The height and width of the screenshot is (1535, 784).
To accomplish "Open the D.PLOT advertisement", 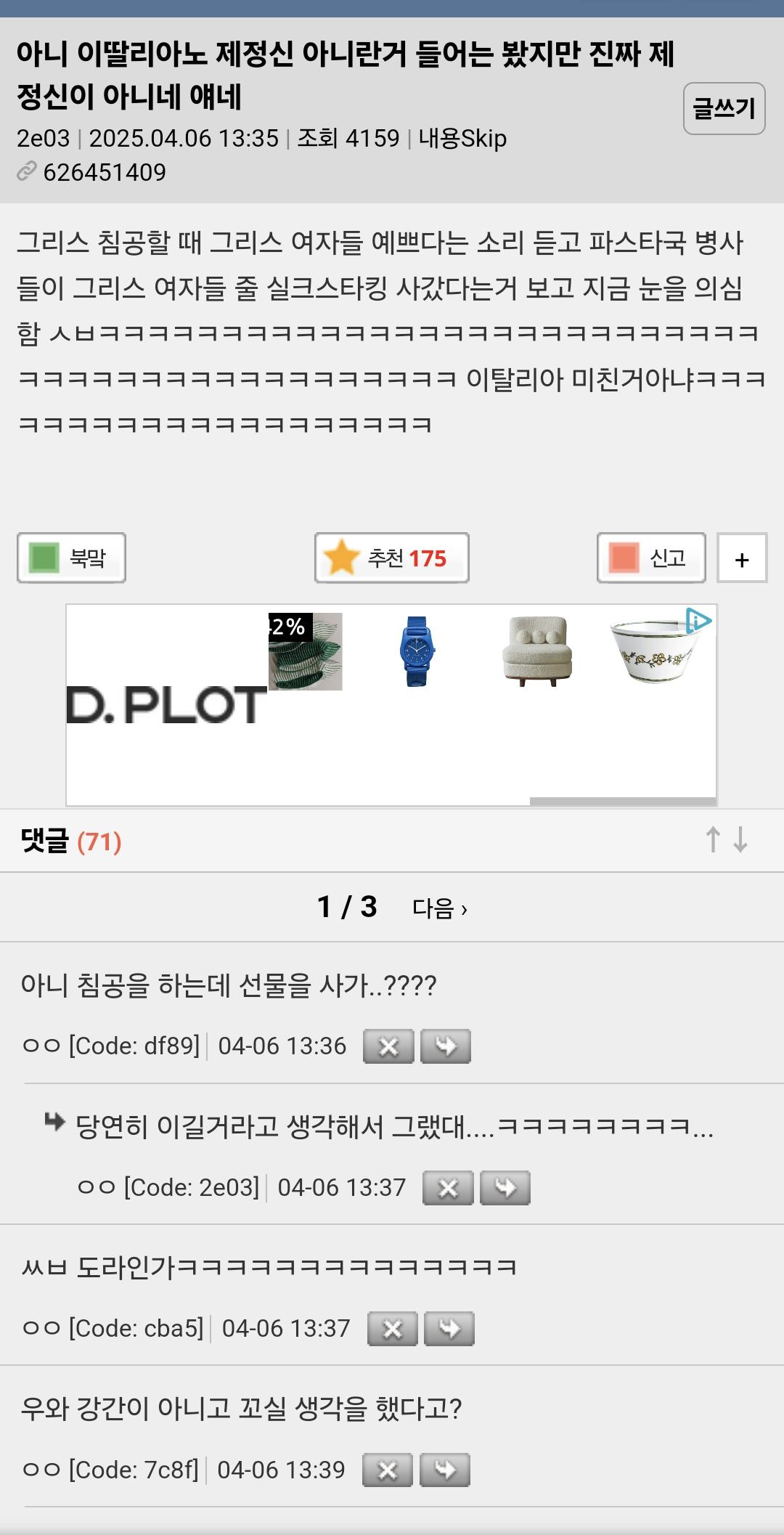I will 167,704.
